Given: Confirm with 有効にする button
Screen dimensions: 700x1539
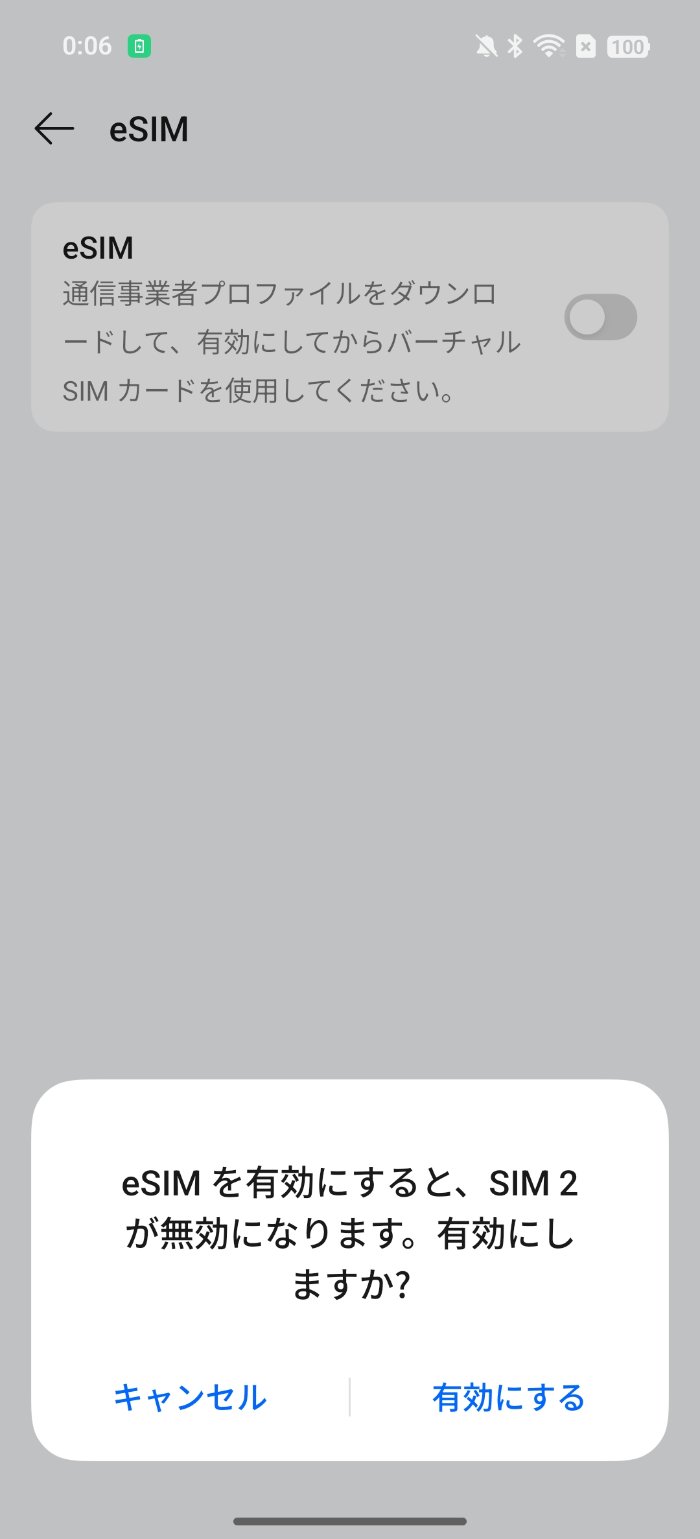Looking at the screenshot, I should 508,1396.
